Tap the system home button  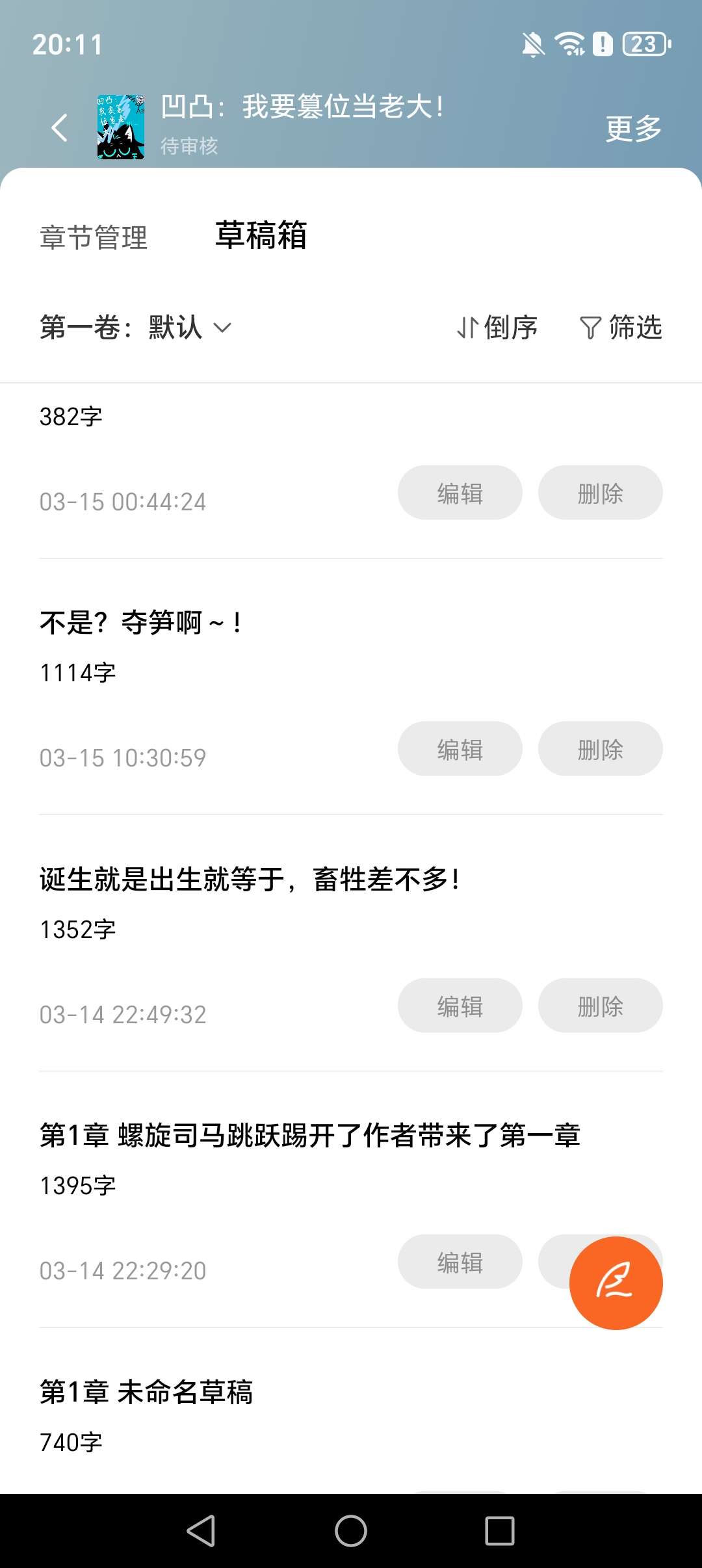click(x=351, y=1530)
